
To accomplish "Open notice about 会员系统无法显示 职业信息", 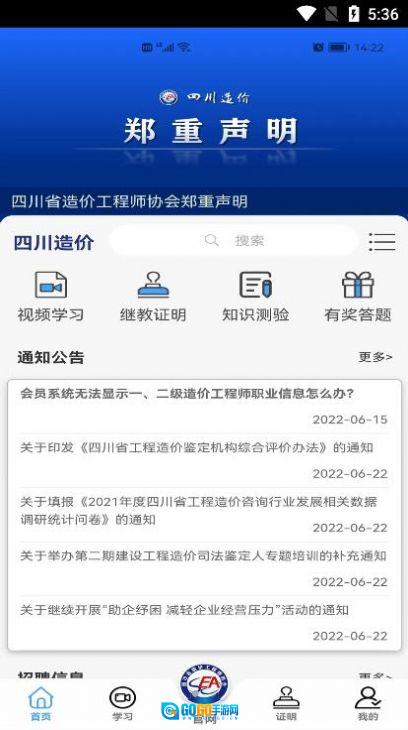I will click(x=204, y=406).
